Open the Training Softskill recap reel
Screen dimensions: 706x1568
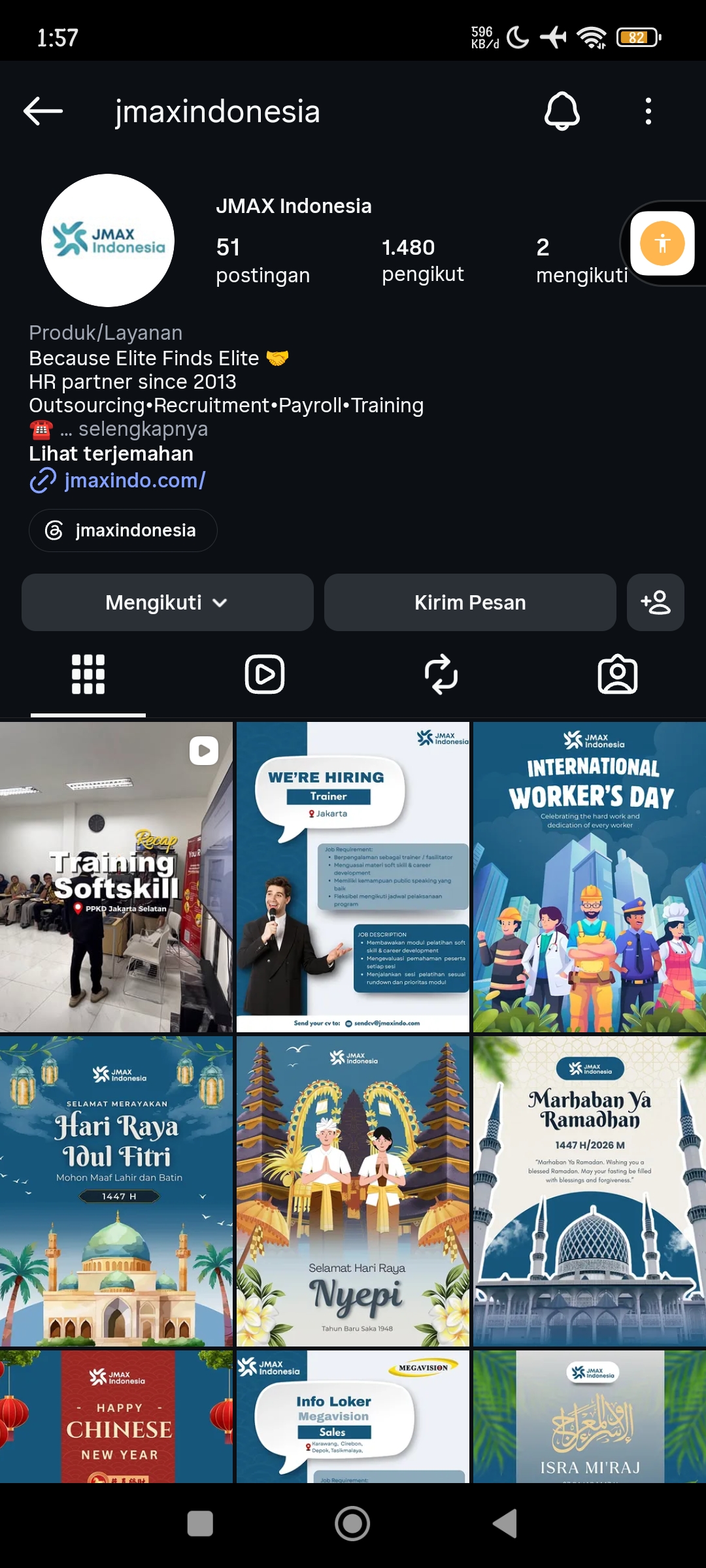click(x=116, y=877)
